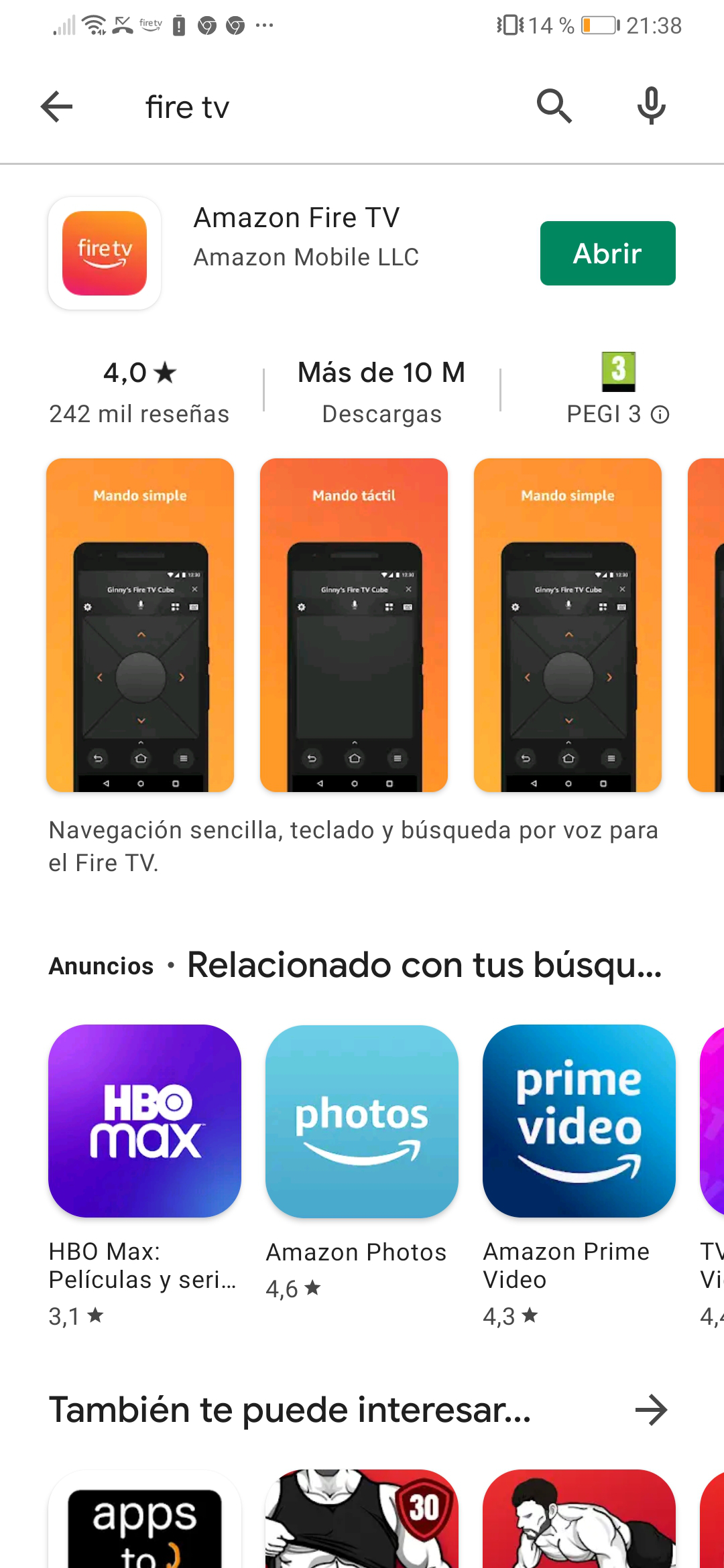Screen dimensions: 724x1568
Task: Open the Amazon Fire TV app with Abrir
Action: tap(607, 253)
